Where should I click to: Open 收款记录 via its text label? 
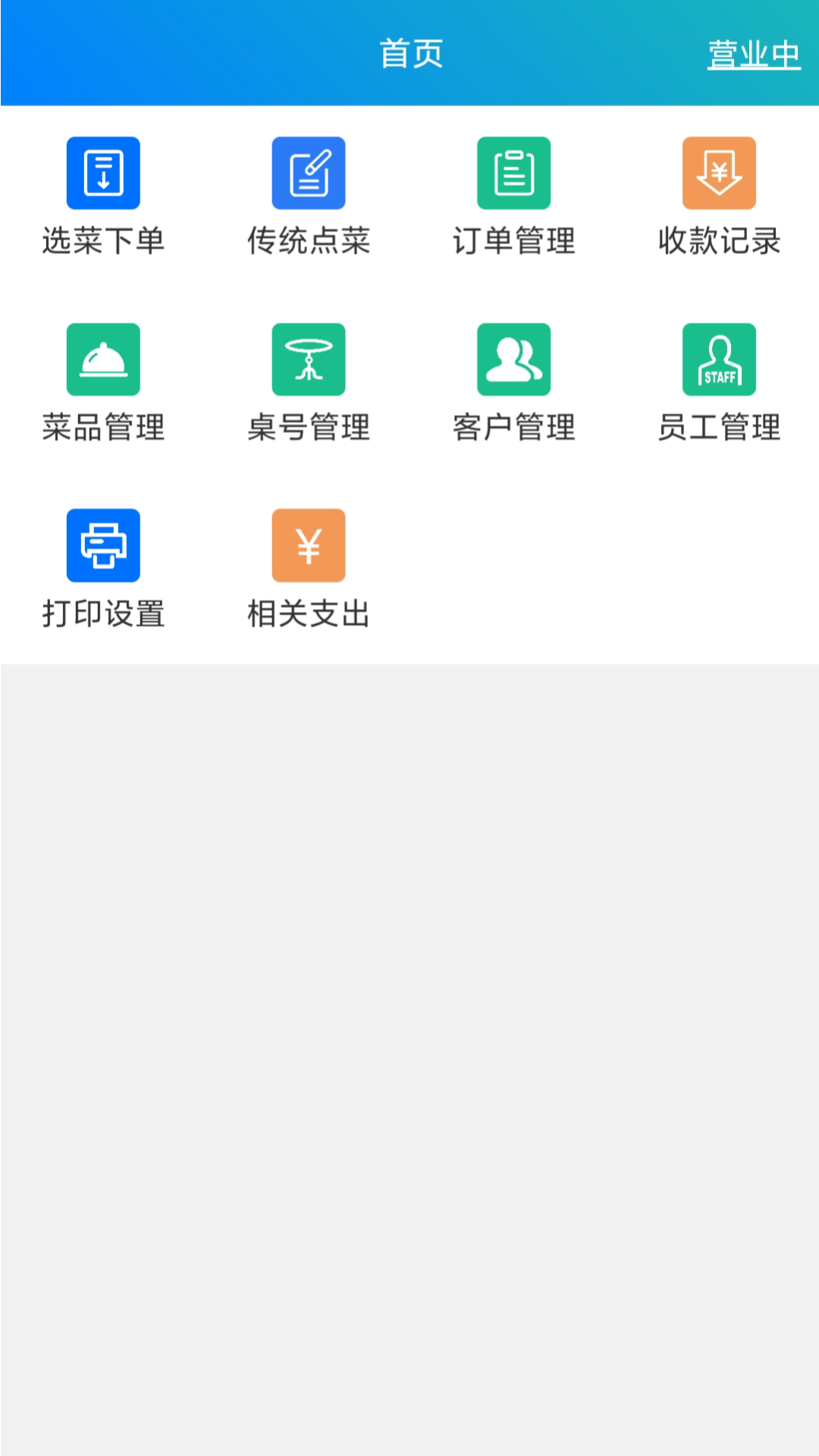(x=719, y=241)
